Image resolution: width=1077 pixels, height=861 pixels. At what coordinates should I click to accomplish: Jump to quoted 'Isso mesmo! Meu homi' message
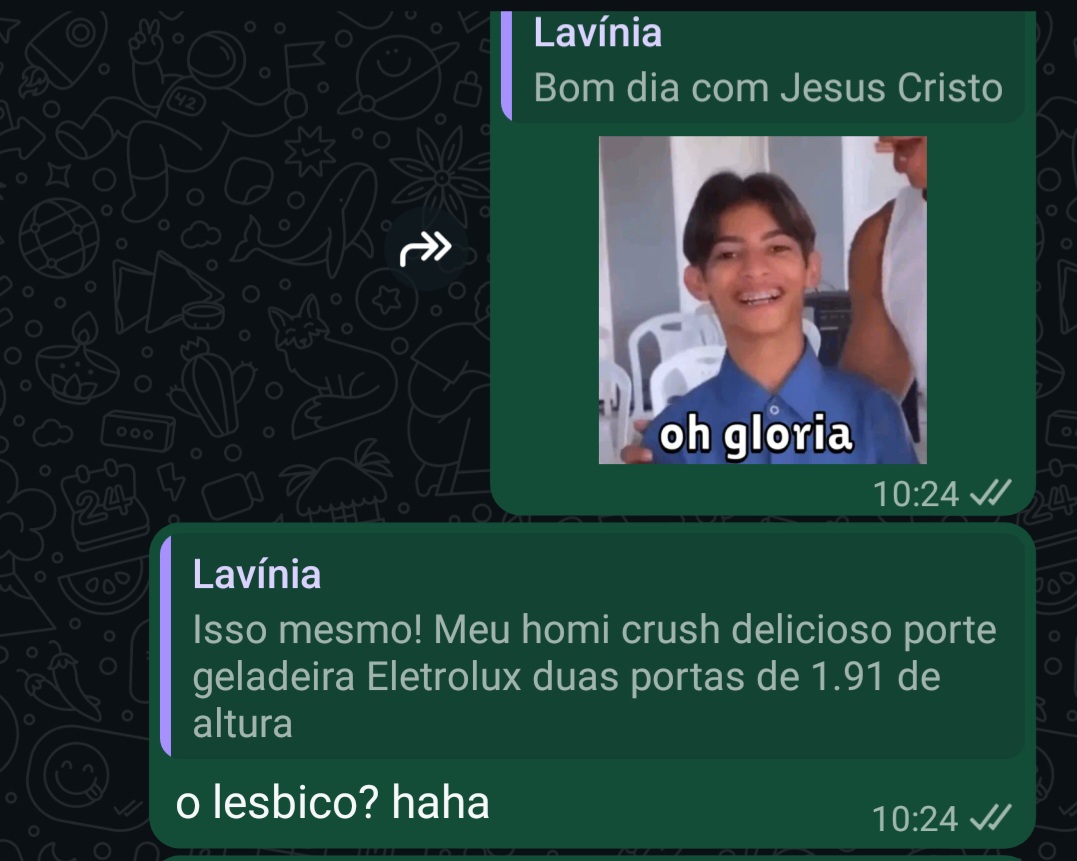(x=595, y=650)
